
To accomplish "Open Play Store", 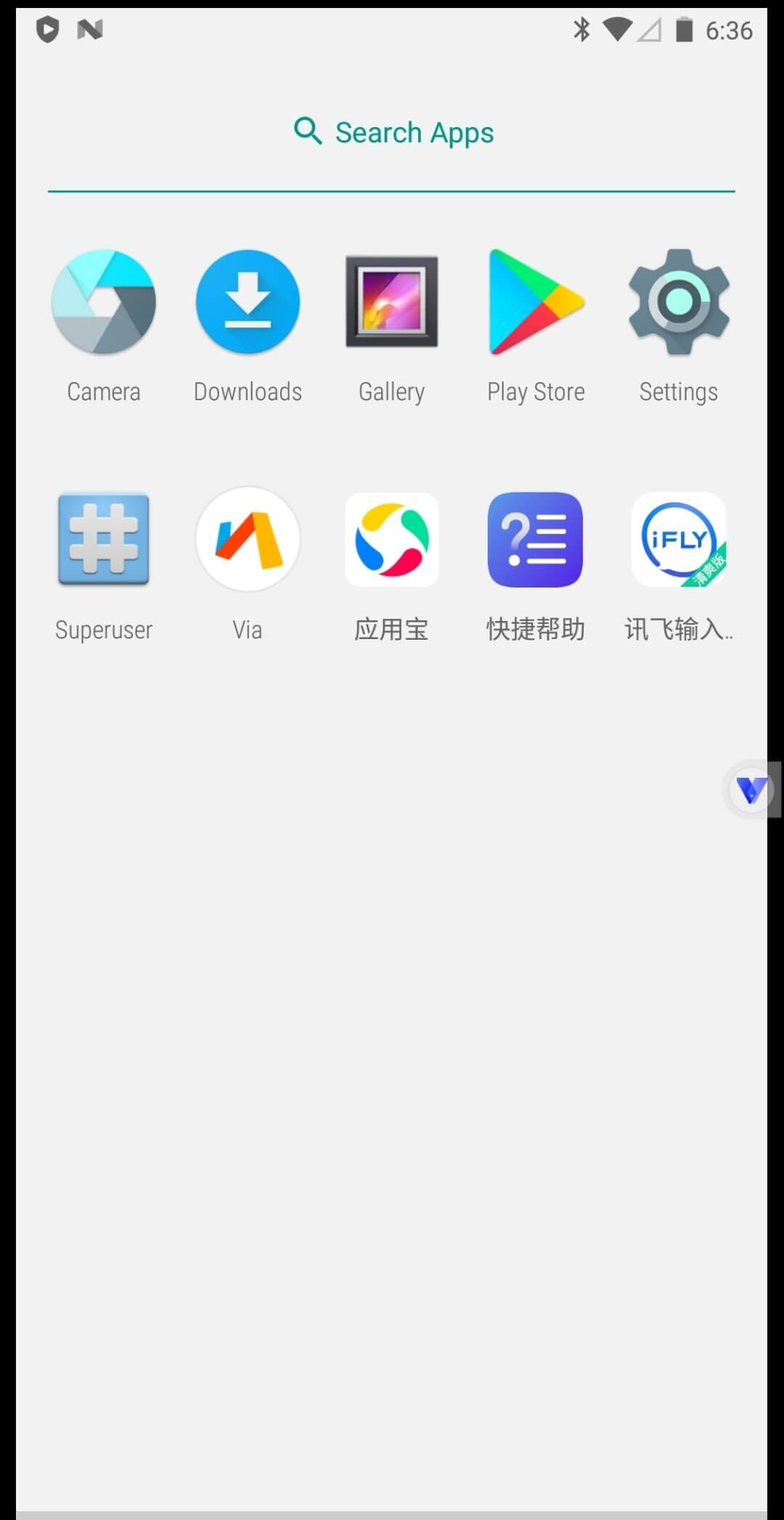I will (536, 302).
